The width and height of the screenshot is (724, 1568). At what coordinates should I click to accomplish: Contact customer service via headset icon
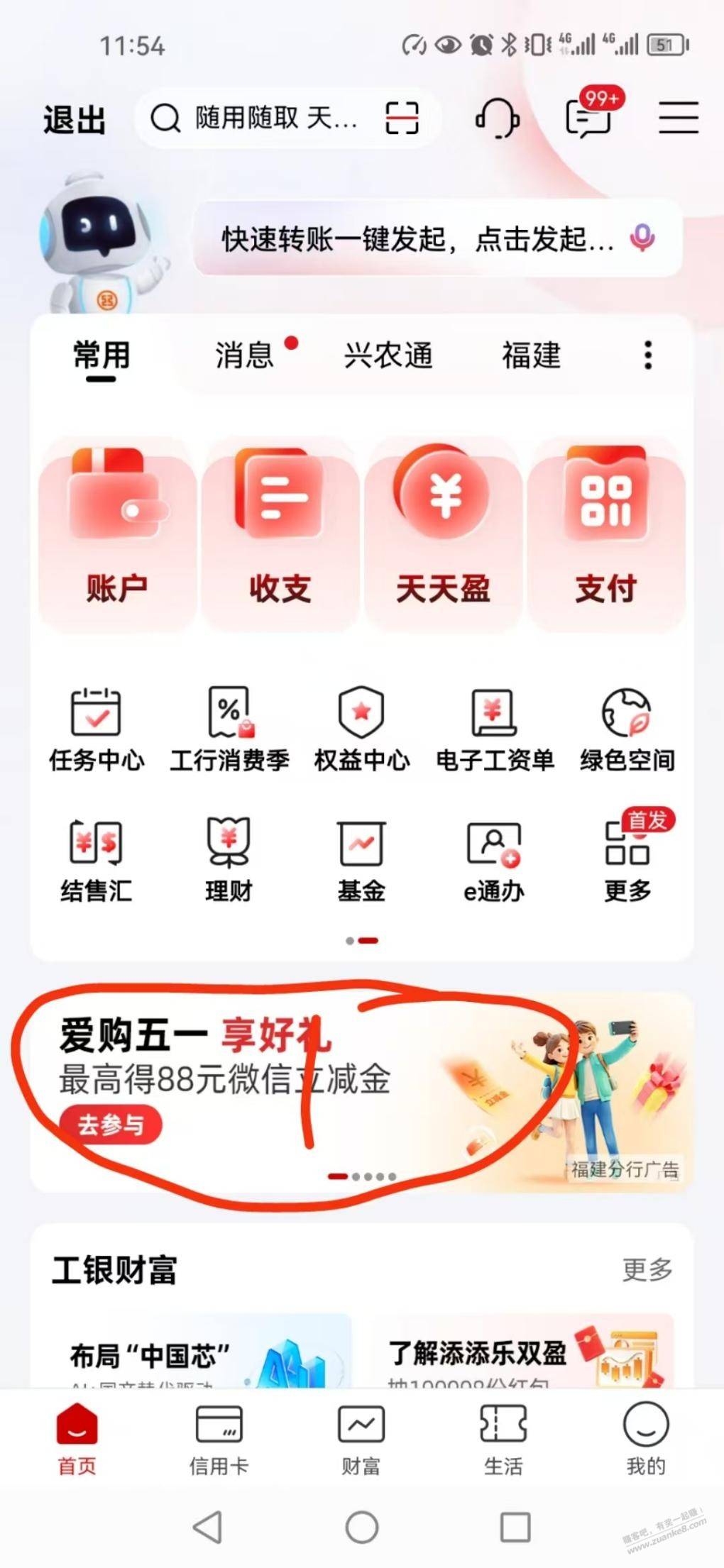(496, 118)
